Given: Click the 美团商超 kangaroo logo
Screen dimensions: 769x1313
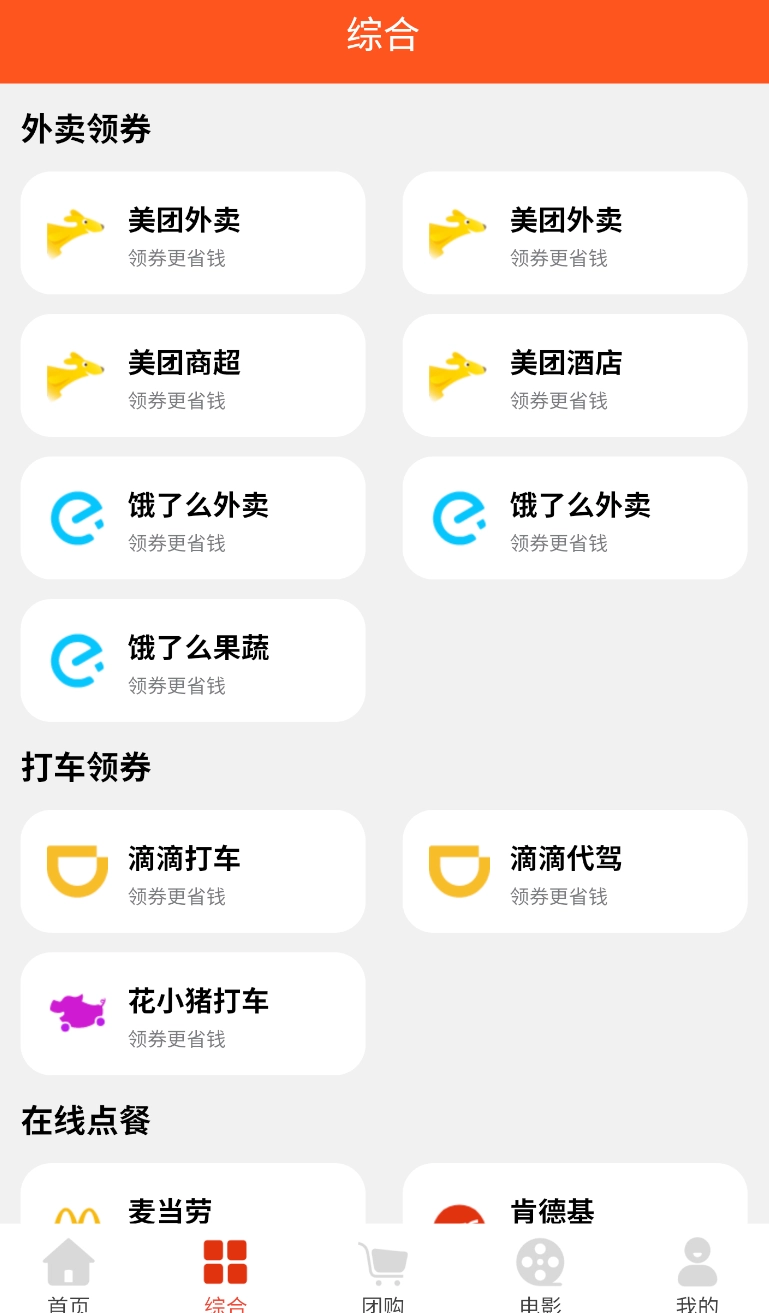Looking at the screenshot, I should tap(75, 375).
